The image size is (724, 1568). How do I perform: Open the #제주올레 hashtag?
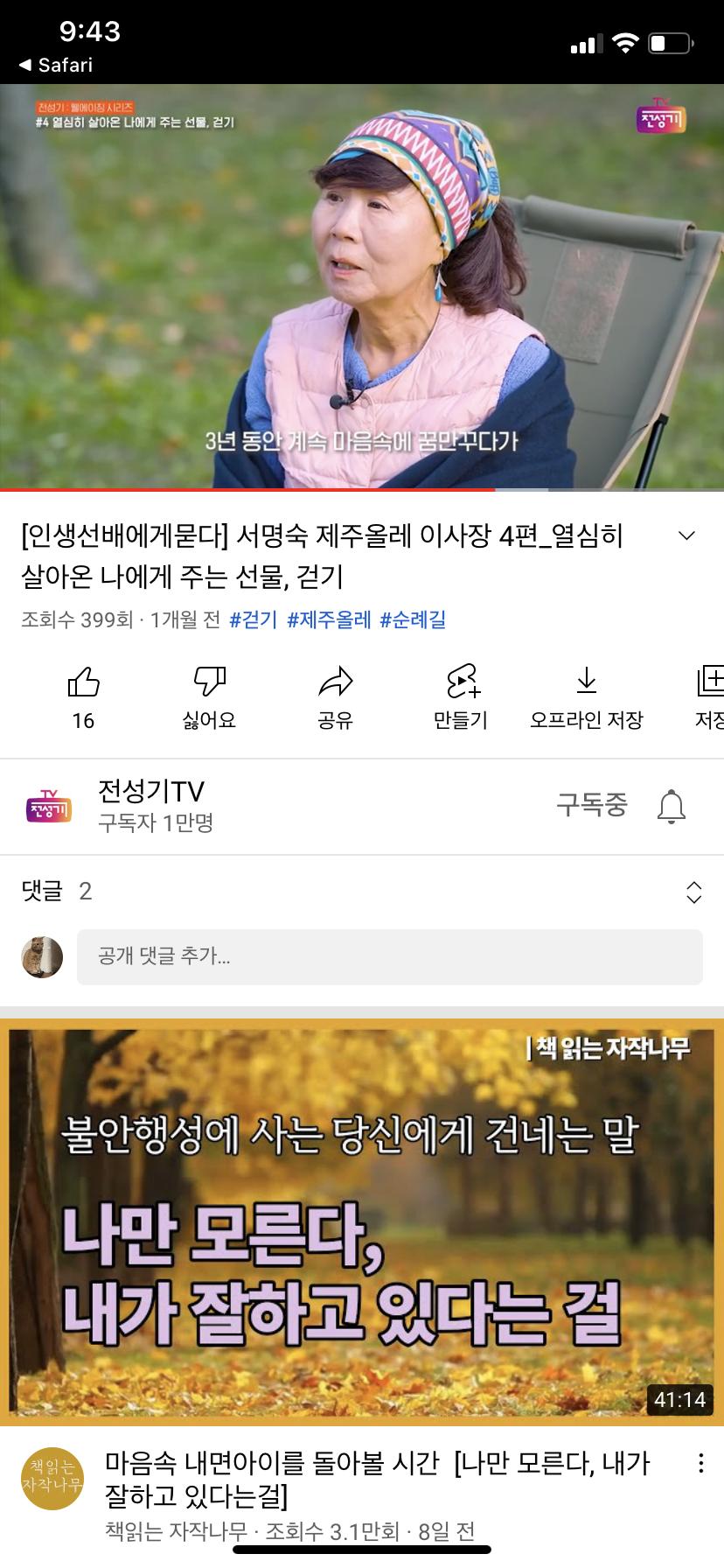[x=329, y=620]
